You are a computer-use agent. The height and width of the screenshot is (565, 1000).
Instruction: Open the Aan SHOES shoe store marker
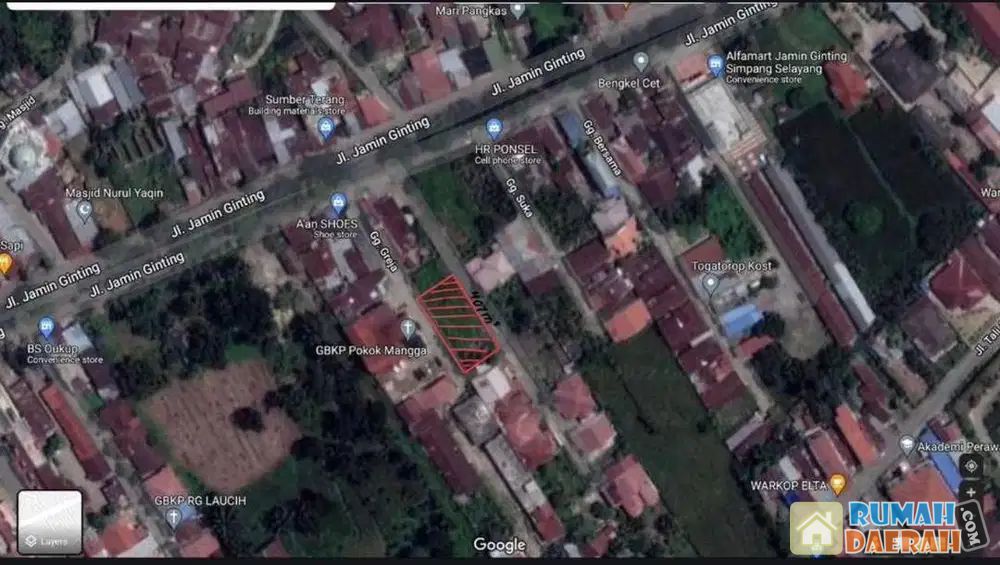pos(338,203)
